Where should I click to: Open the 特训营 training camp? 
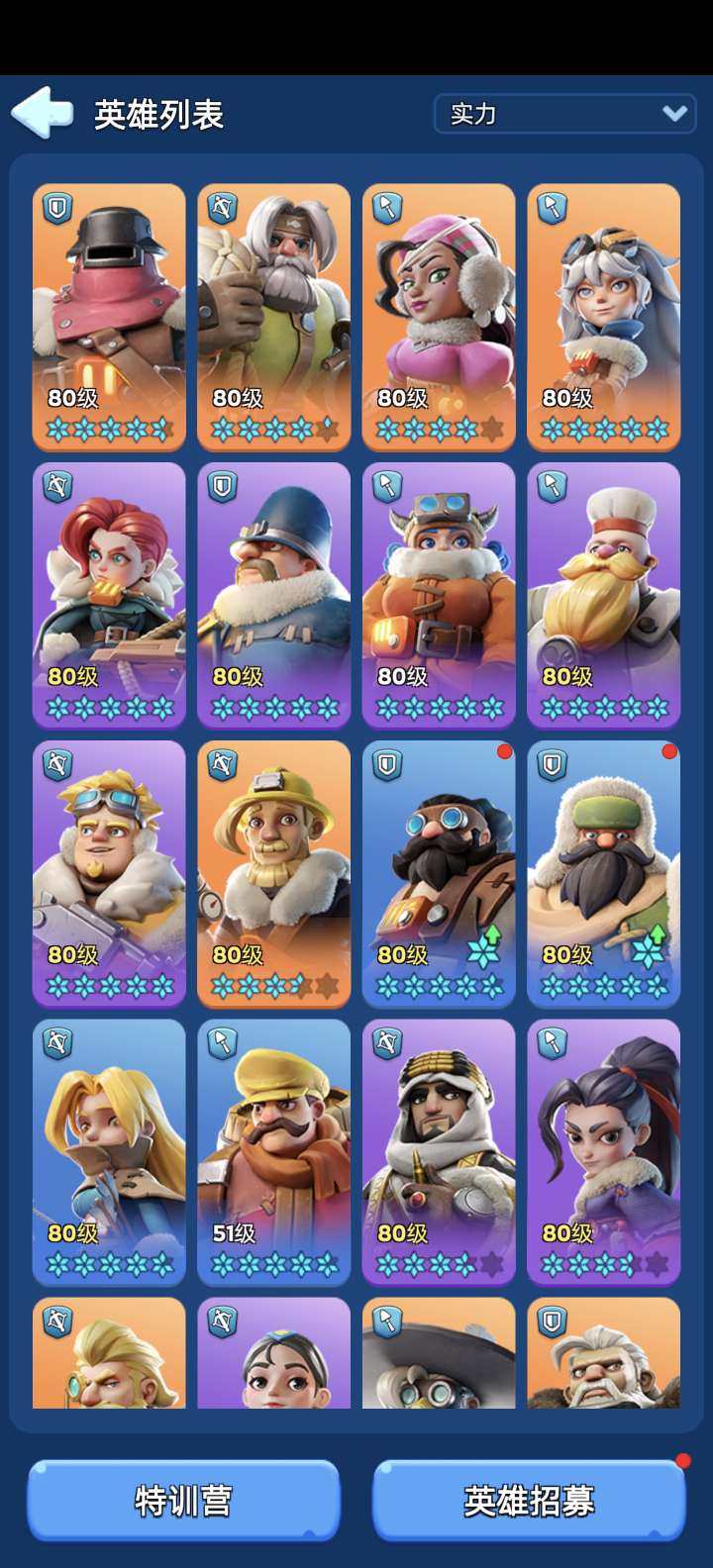(183, 1500)
